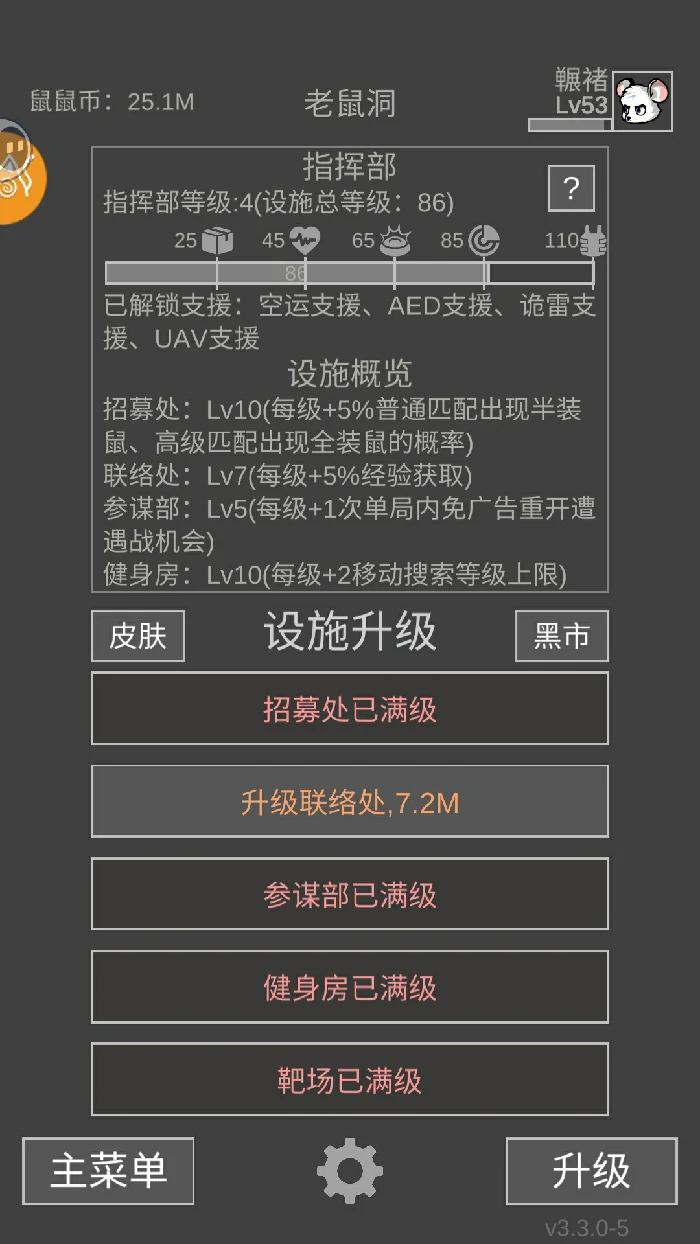The image size is (700, 1244).
Task: Enter the 黑市 black market
Action: pyautogui.click(x=561, y=636)
